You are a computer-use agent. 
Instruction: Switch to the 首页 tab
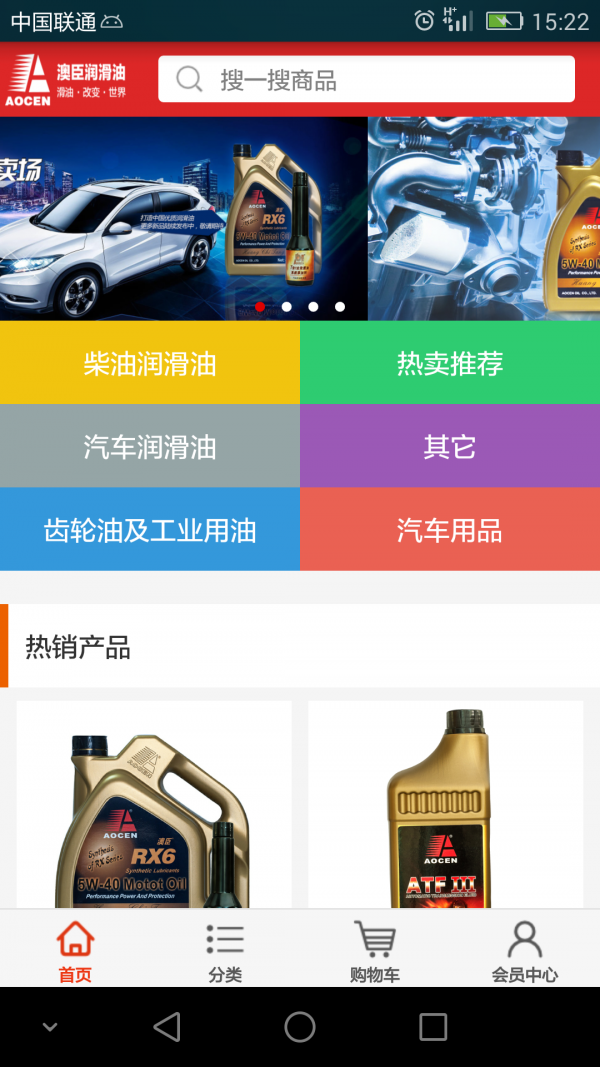tap(75, 951)
